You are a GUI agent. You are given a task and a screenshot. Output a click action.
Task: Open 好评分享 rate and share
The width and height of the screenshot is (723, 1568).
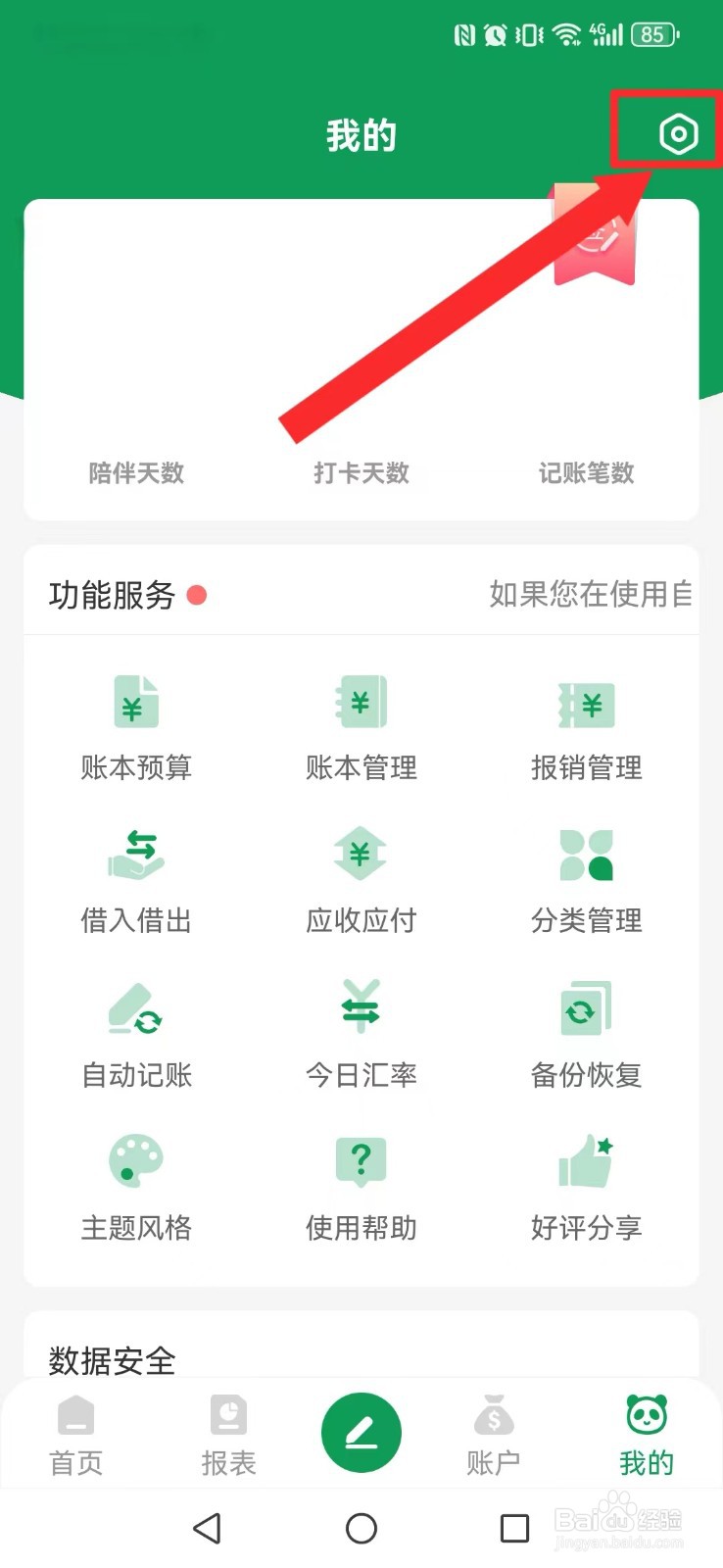(x=587, y=1188)
